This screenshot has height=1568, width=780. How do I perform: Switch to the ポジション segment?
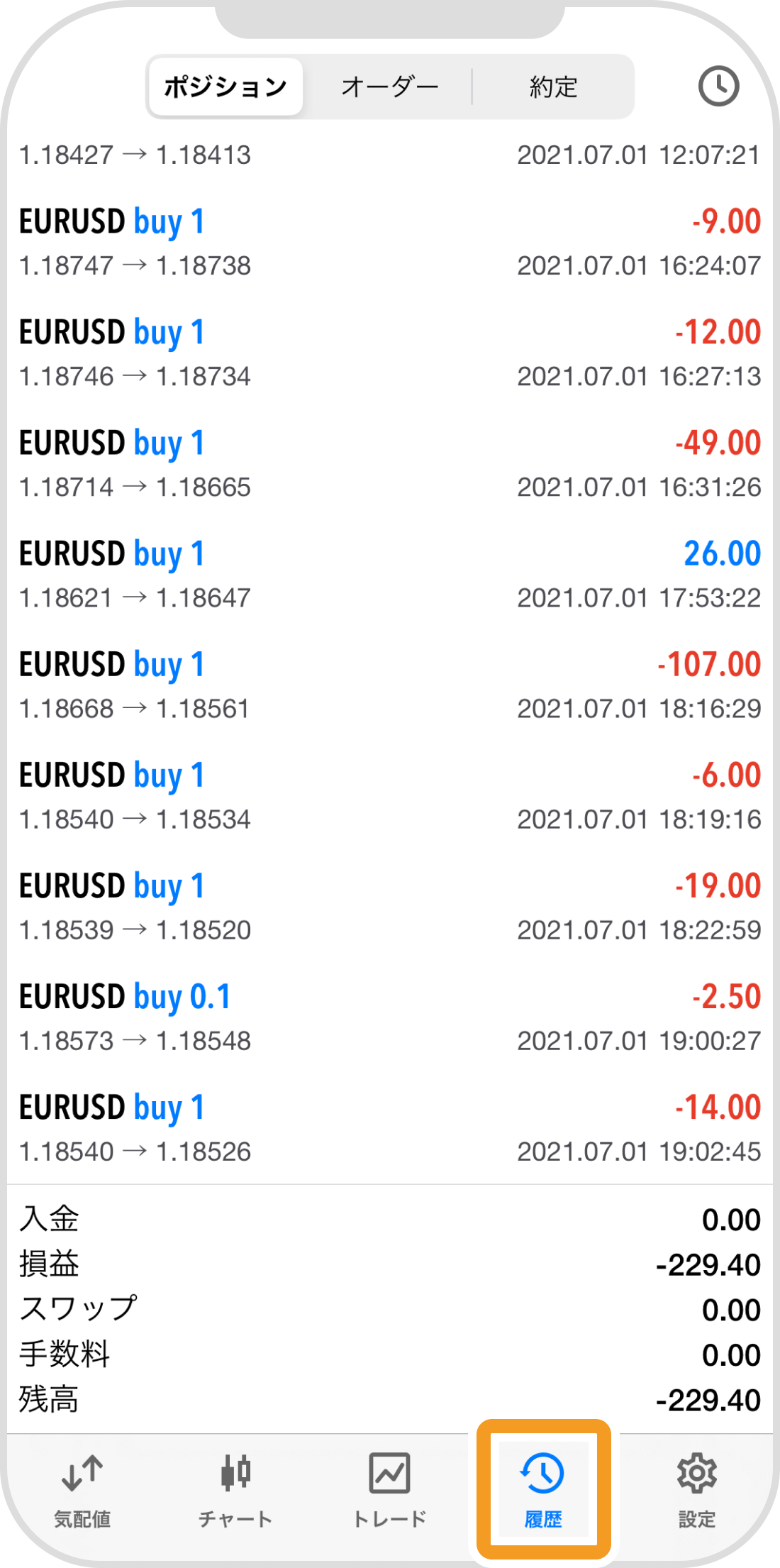point(225,87)
